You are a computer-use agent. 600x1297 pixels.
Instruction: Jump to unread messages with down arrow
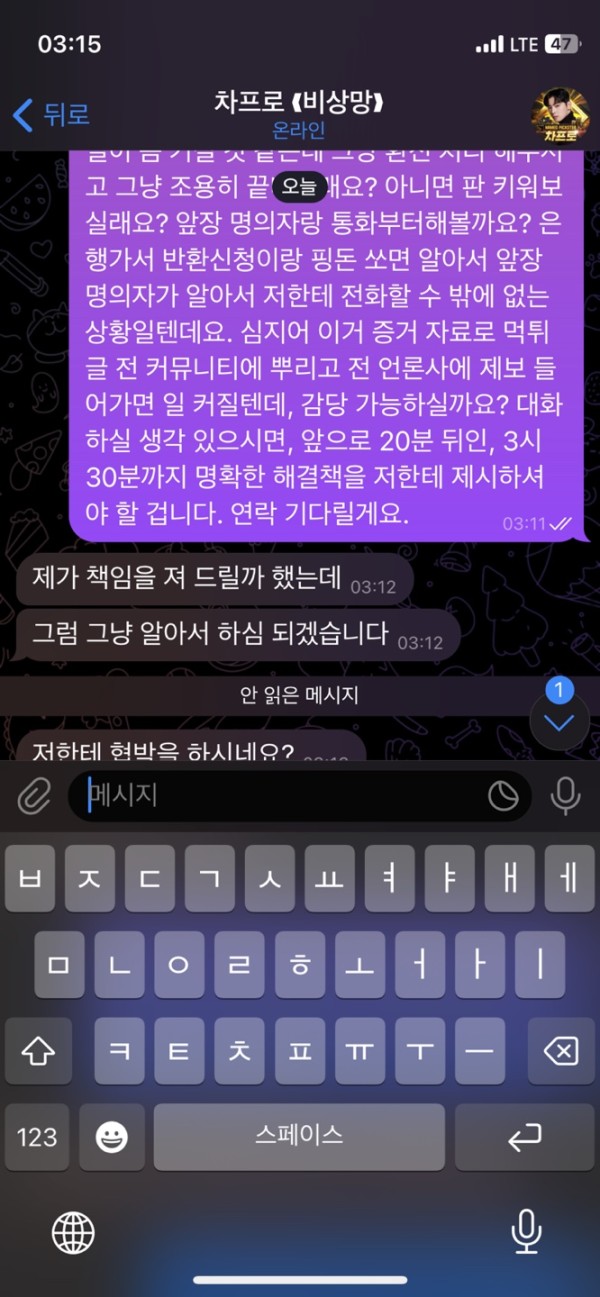559,721
